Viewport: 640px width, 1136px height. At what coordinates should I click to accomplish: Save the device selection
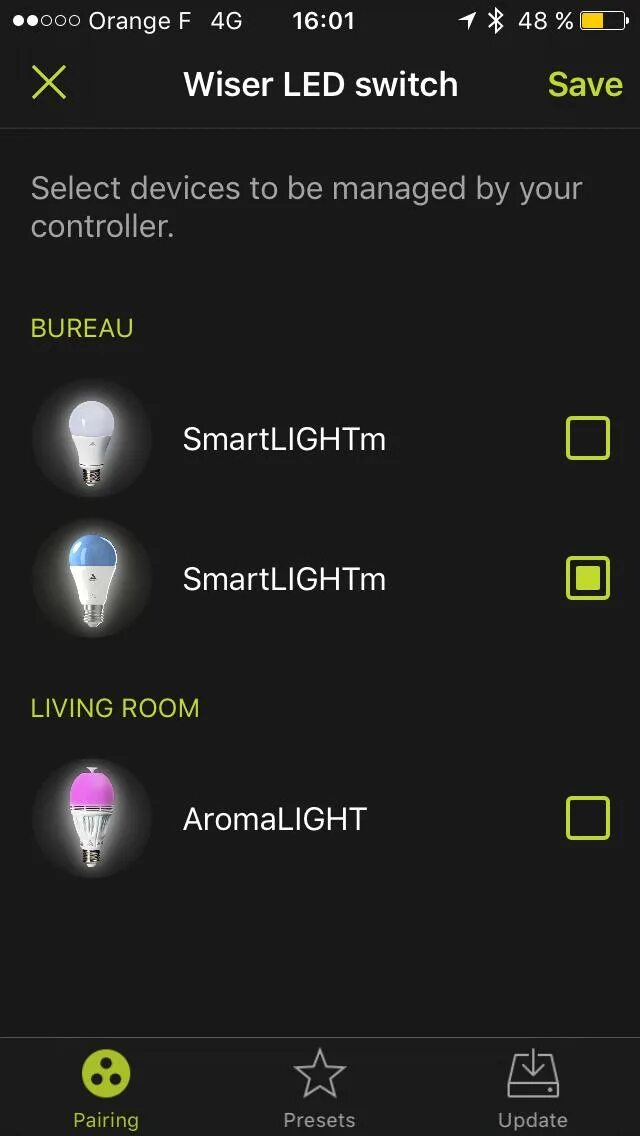(585, 84)
